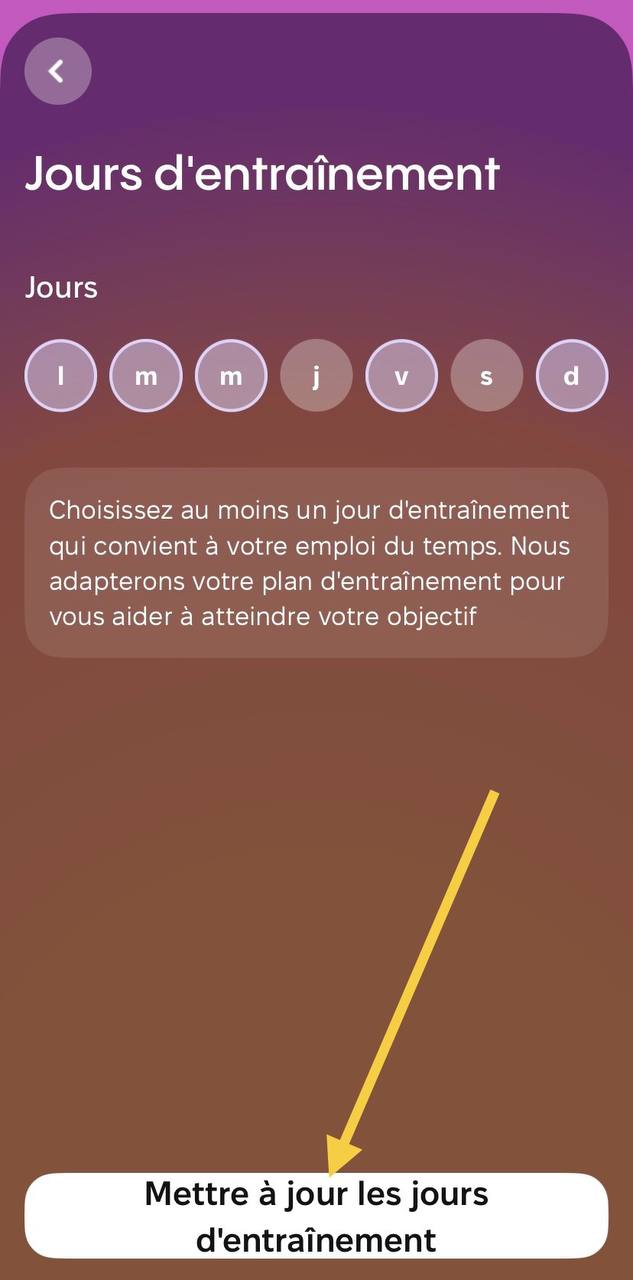Go back using the arrow icon

coord(58,71)
